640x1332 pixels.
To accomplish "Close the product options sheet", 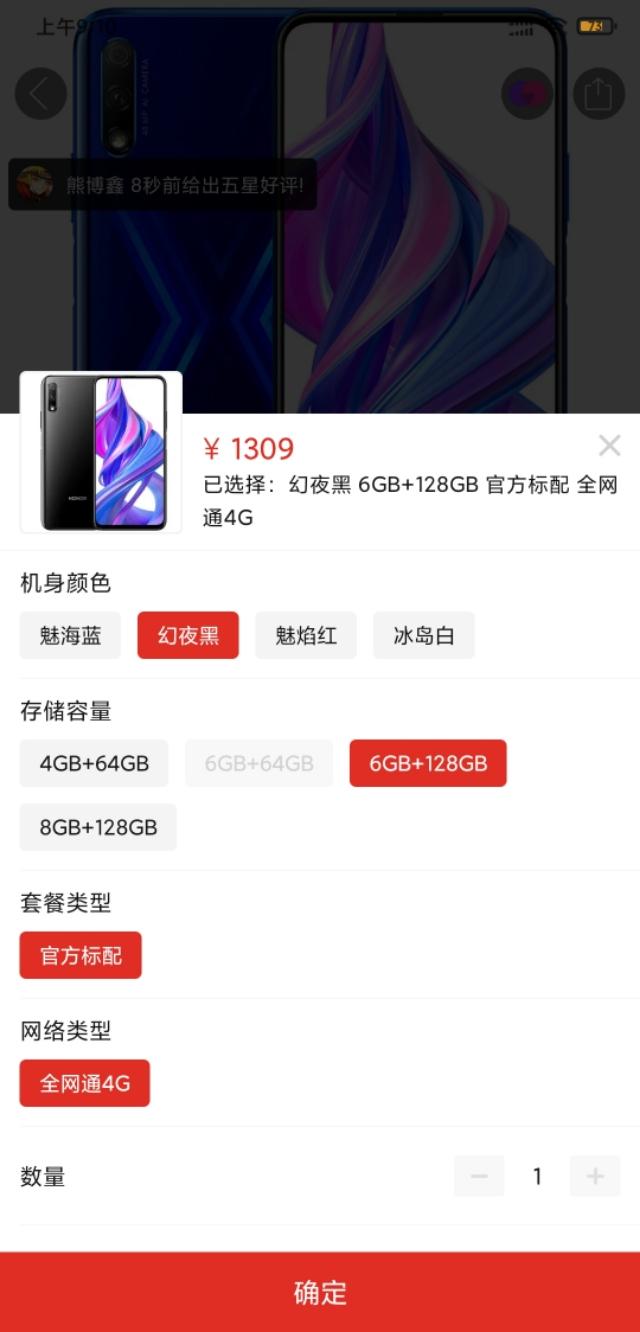I will (609, 446).
